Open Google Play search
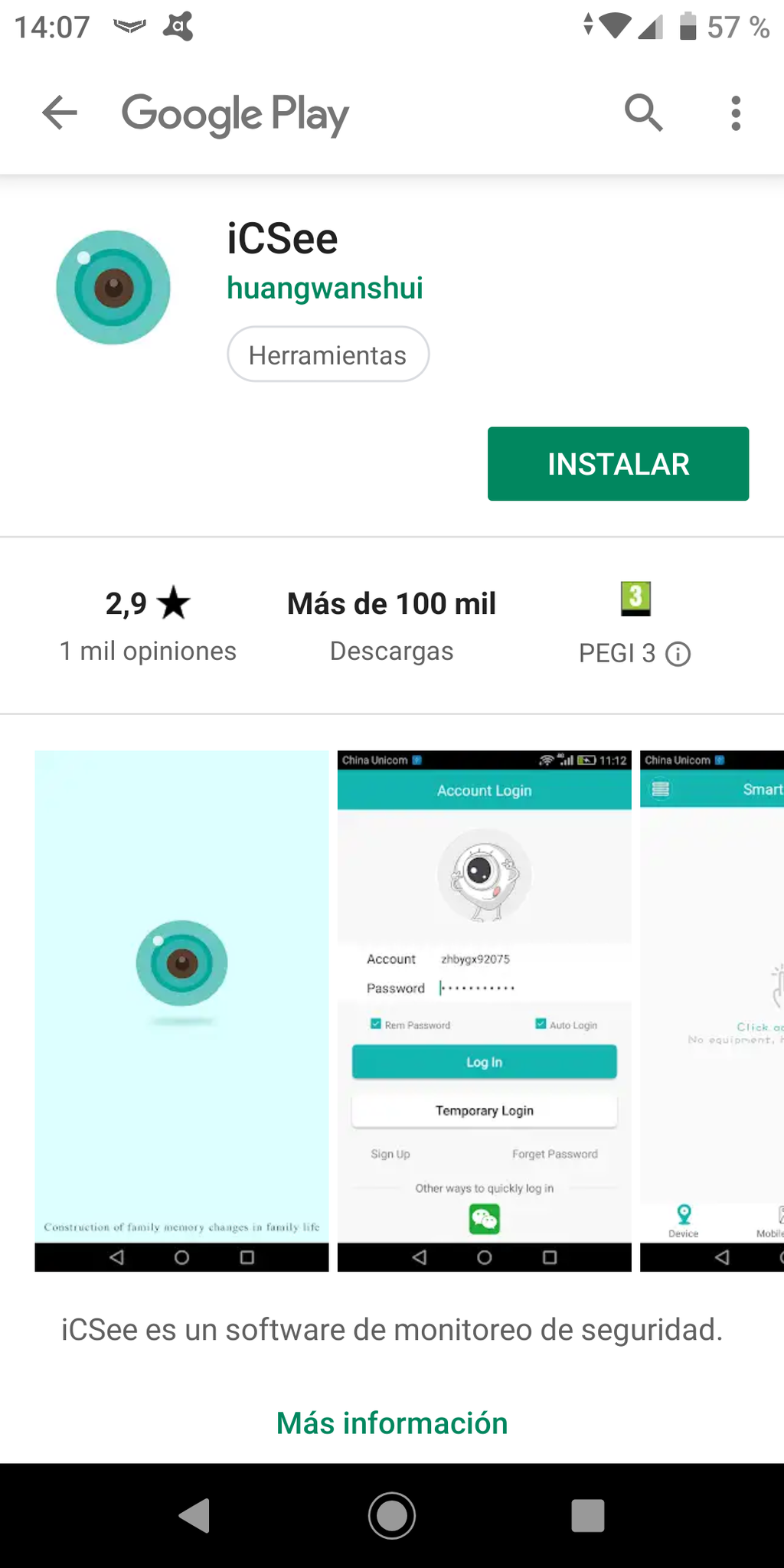The image size is (784, 1568). tap(643, 113)
